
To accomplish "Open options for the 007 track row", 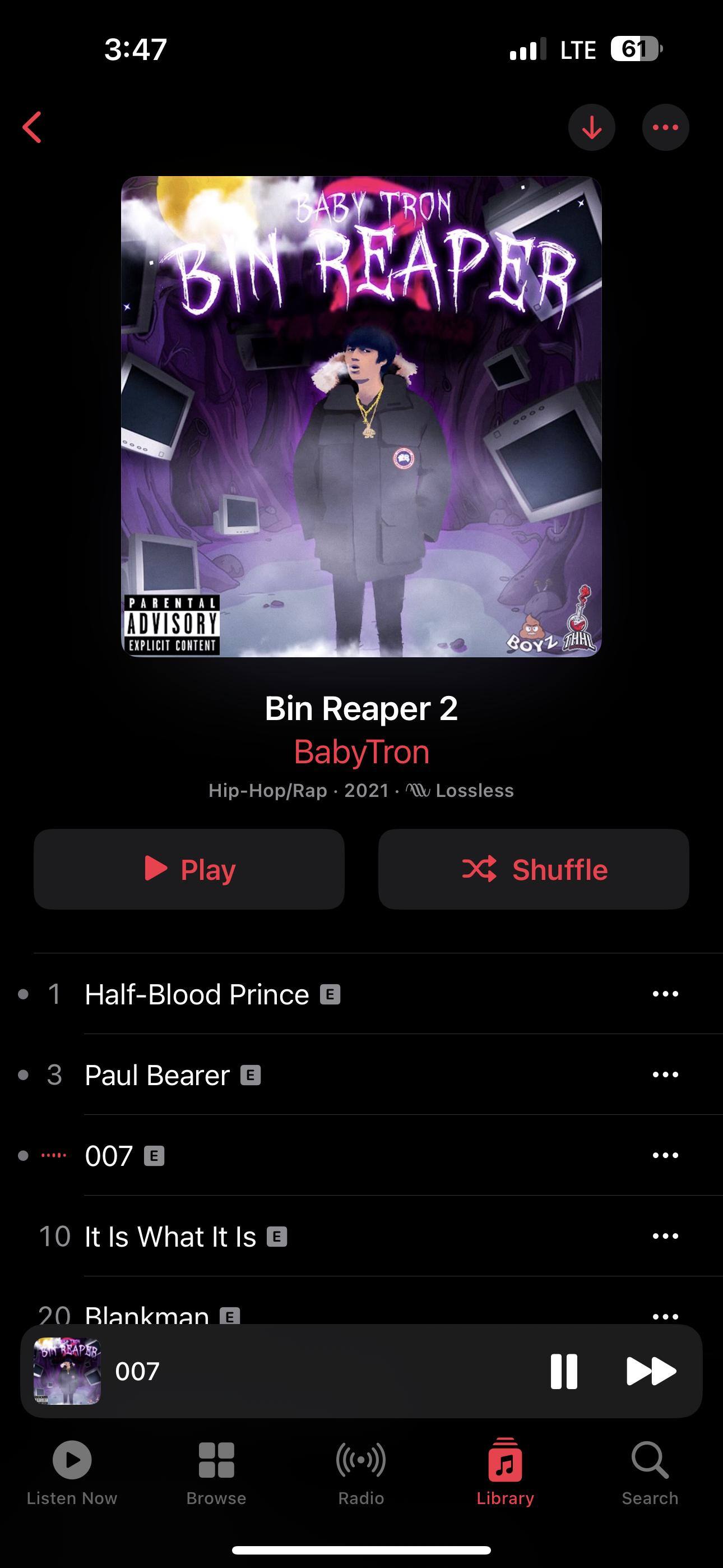I will [x=665, y=1155].
